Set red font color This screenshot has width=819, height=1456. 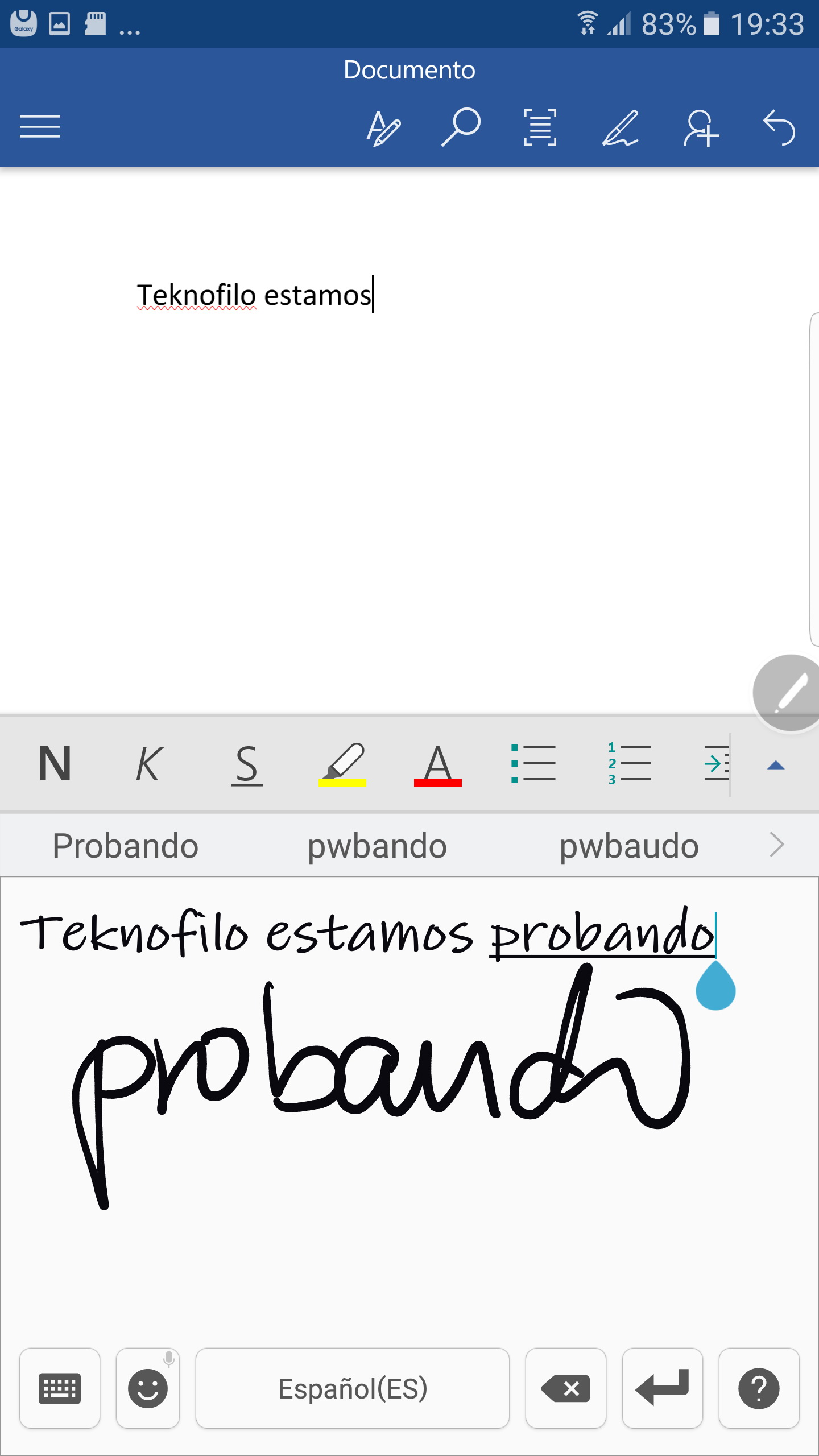pos(437,765)
